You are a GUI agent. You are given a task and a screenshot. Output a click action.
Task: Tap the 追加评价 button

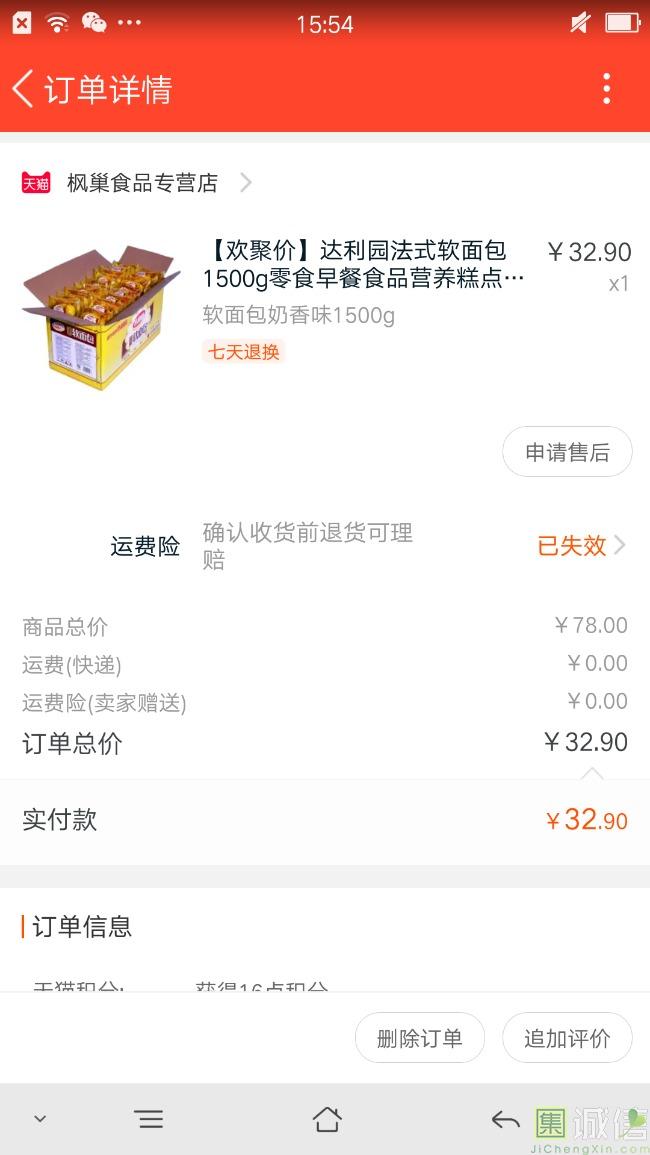tap(567, 1038)
